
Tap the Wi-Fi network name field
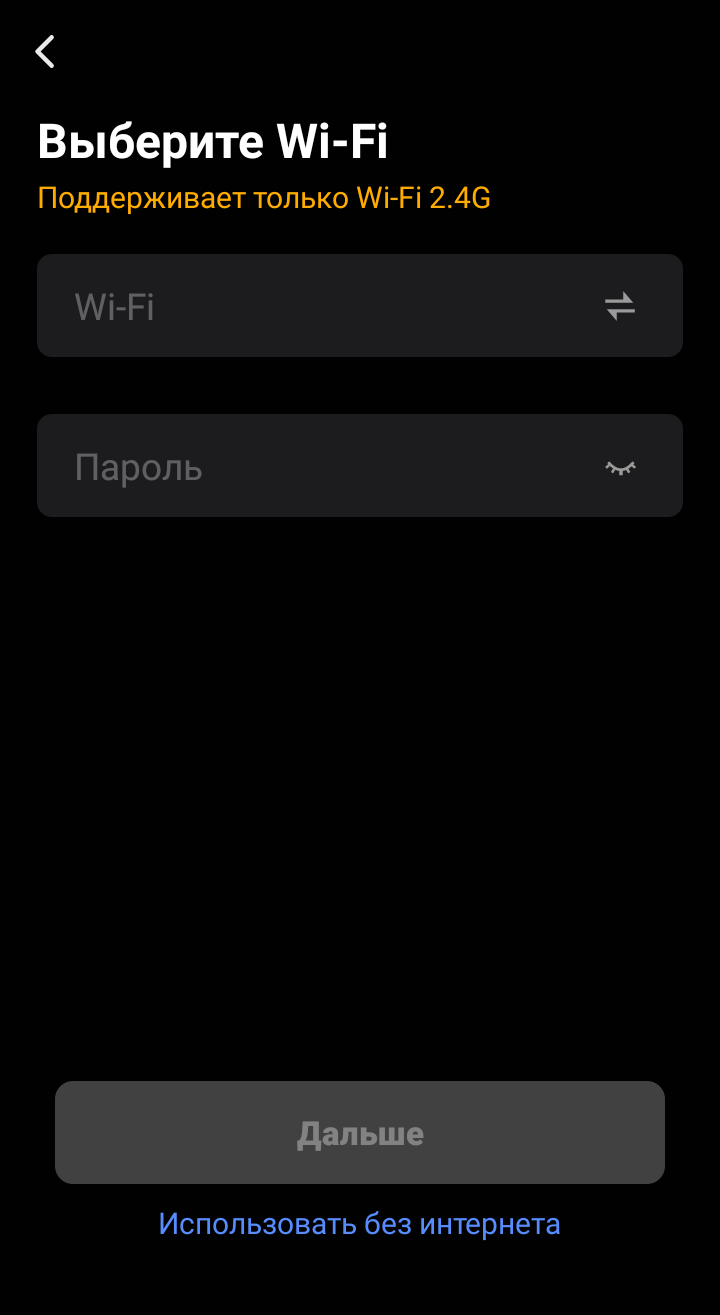click(300, 306)
